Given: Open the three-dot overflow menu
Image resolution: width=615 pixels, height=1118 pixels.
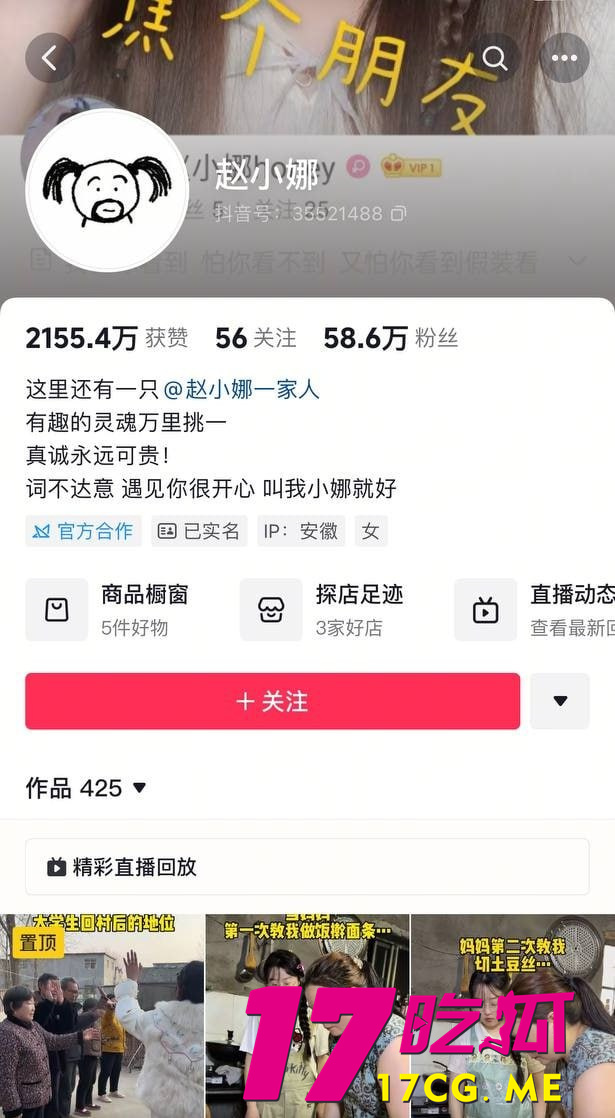Looking at the screenshot, I should point(564,58).
